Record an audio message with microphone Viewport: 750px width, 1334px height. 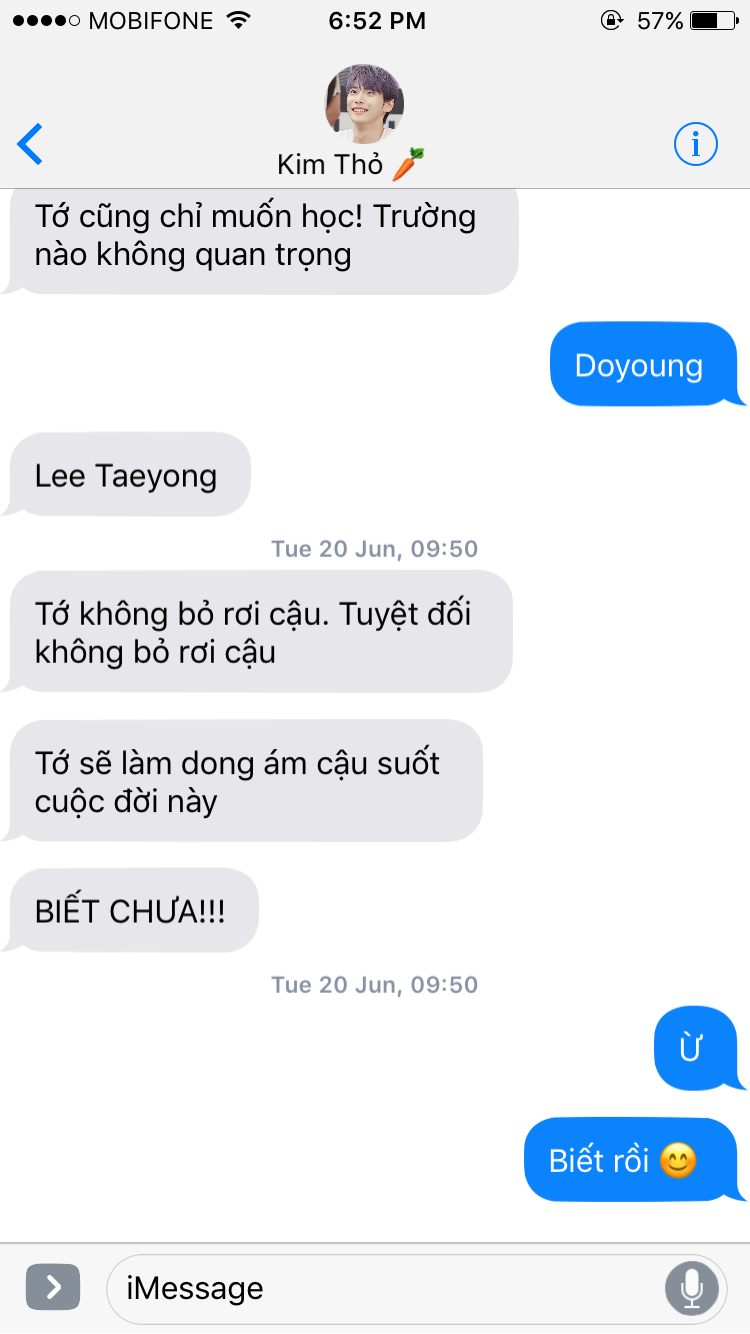691,1288
